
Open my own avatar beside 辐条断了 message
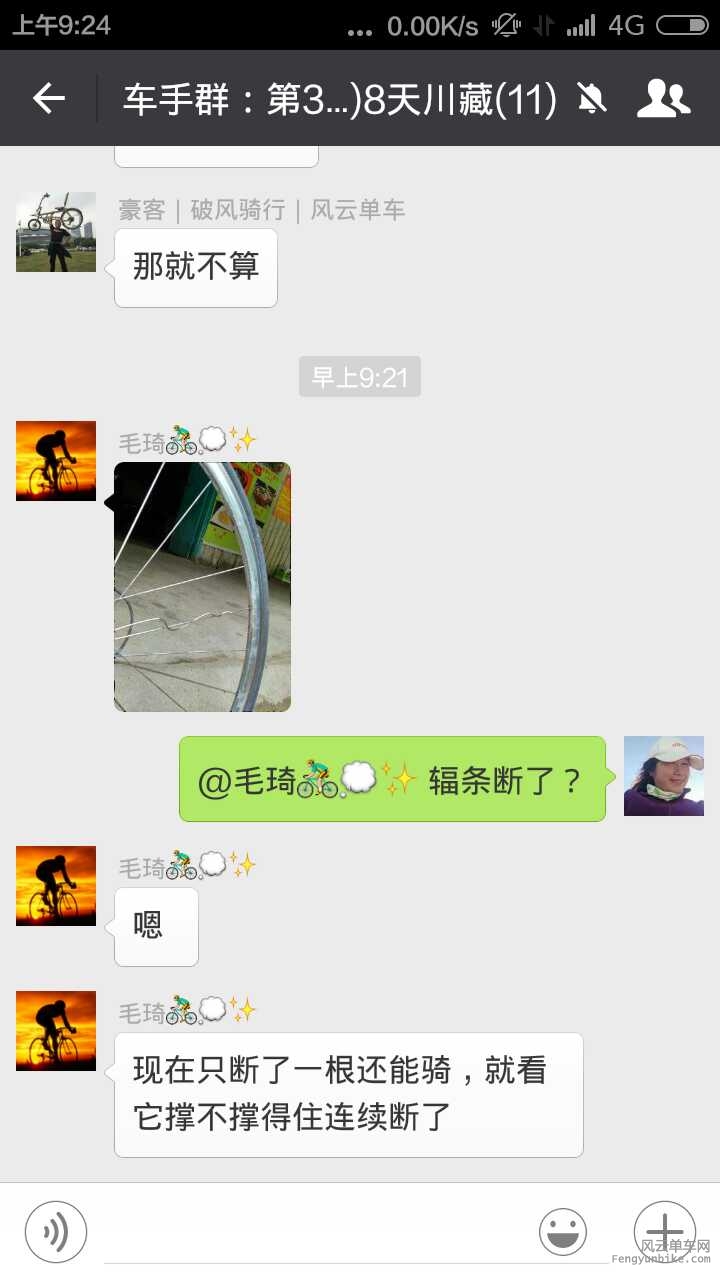(663, 776)
